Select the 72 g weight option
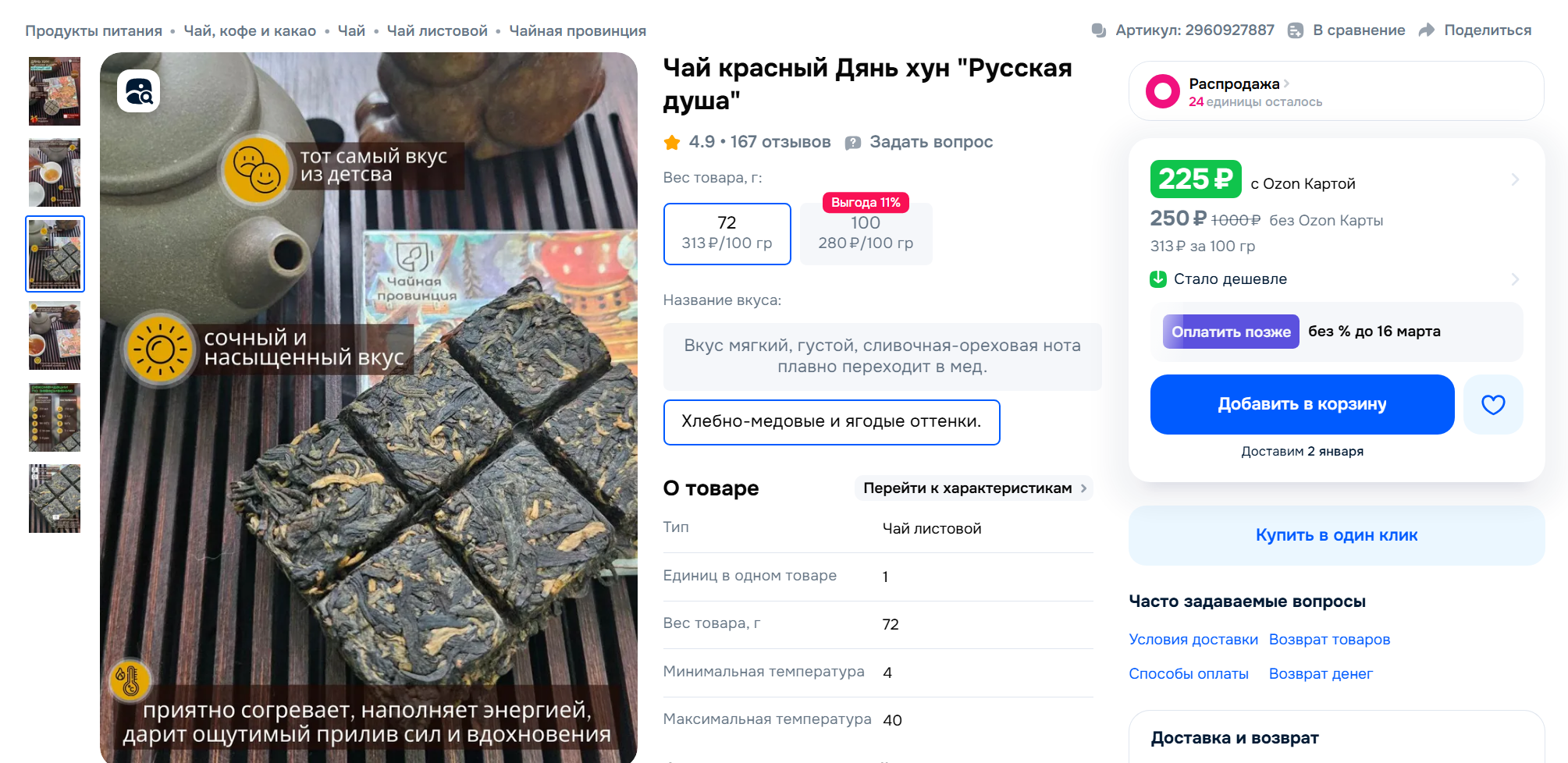This screenshot has height=763, width=1568. point(727,233)
